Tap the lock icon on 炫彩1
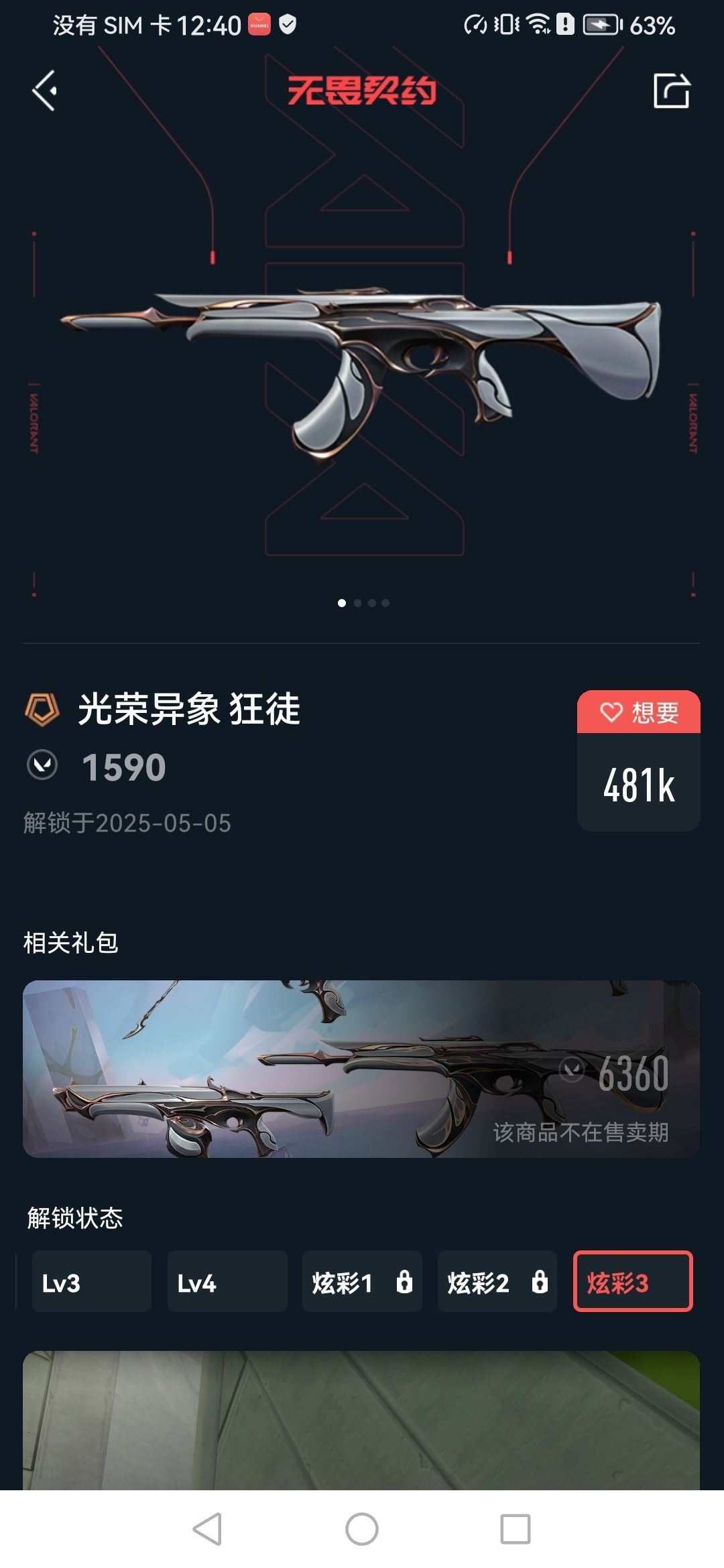 point(404,1282)
